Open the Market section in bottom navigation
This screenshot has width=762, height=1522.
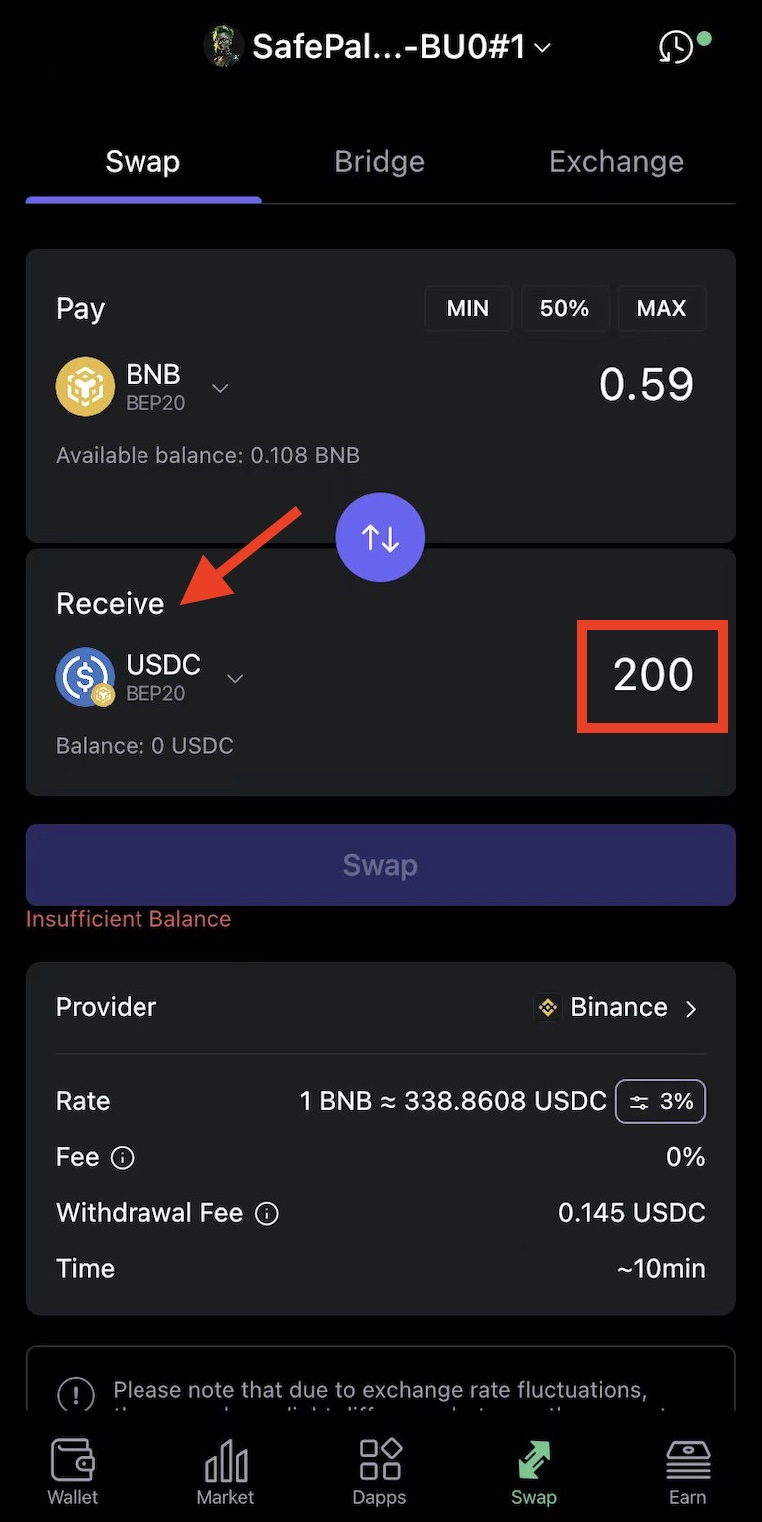225,1470
